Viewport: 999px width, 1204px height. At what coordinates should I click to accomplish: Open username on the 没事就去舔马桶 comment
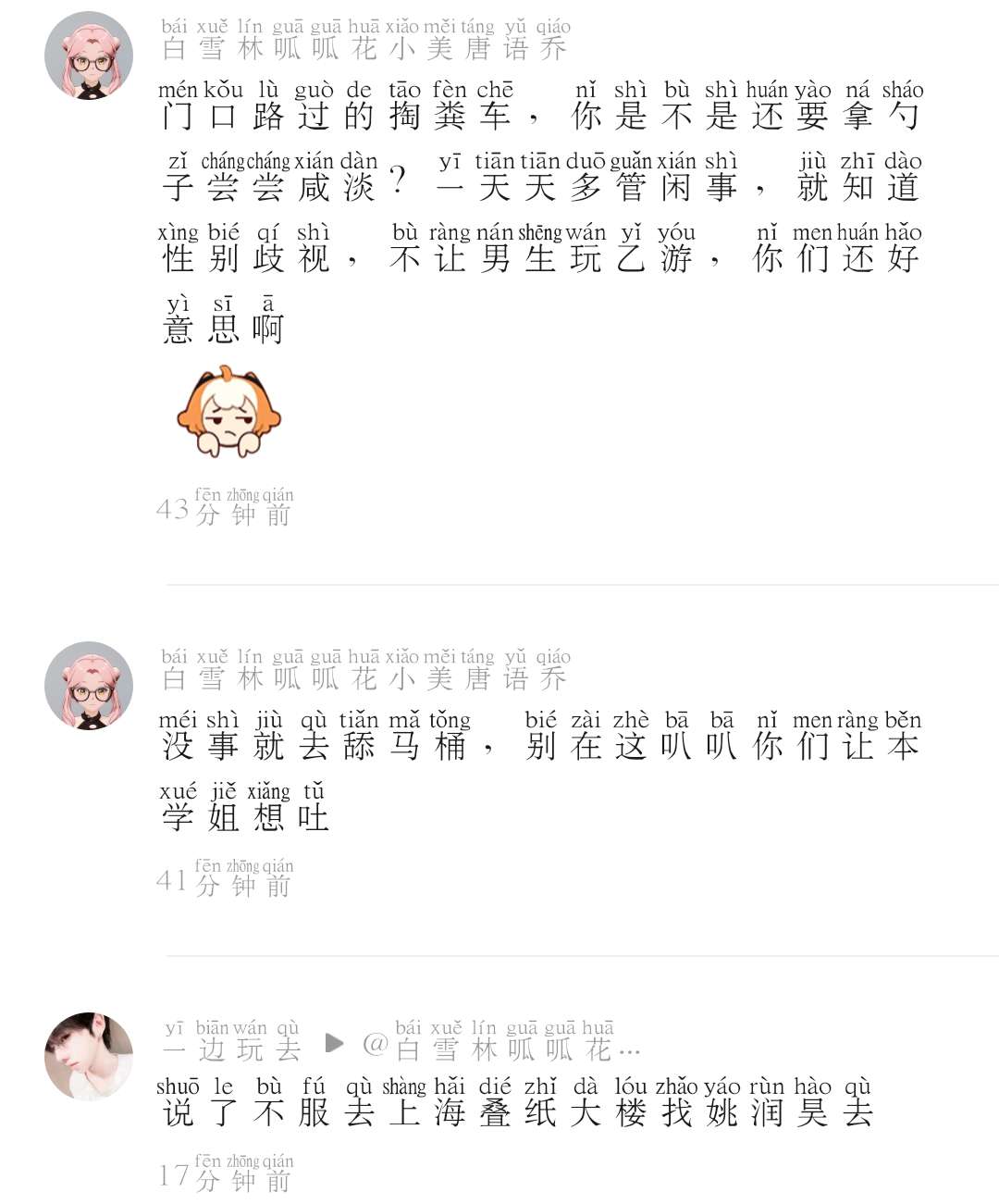point(365,670)
